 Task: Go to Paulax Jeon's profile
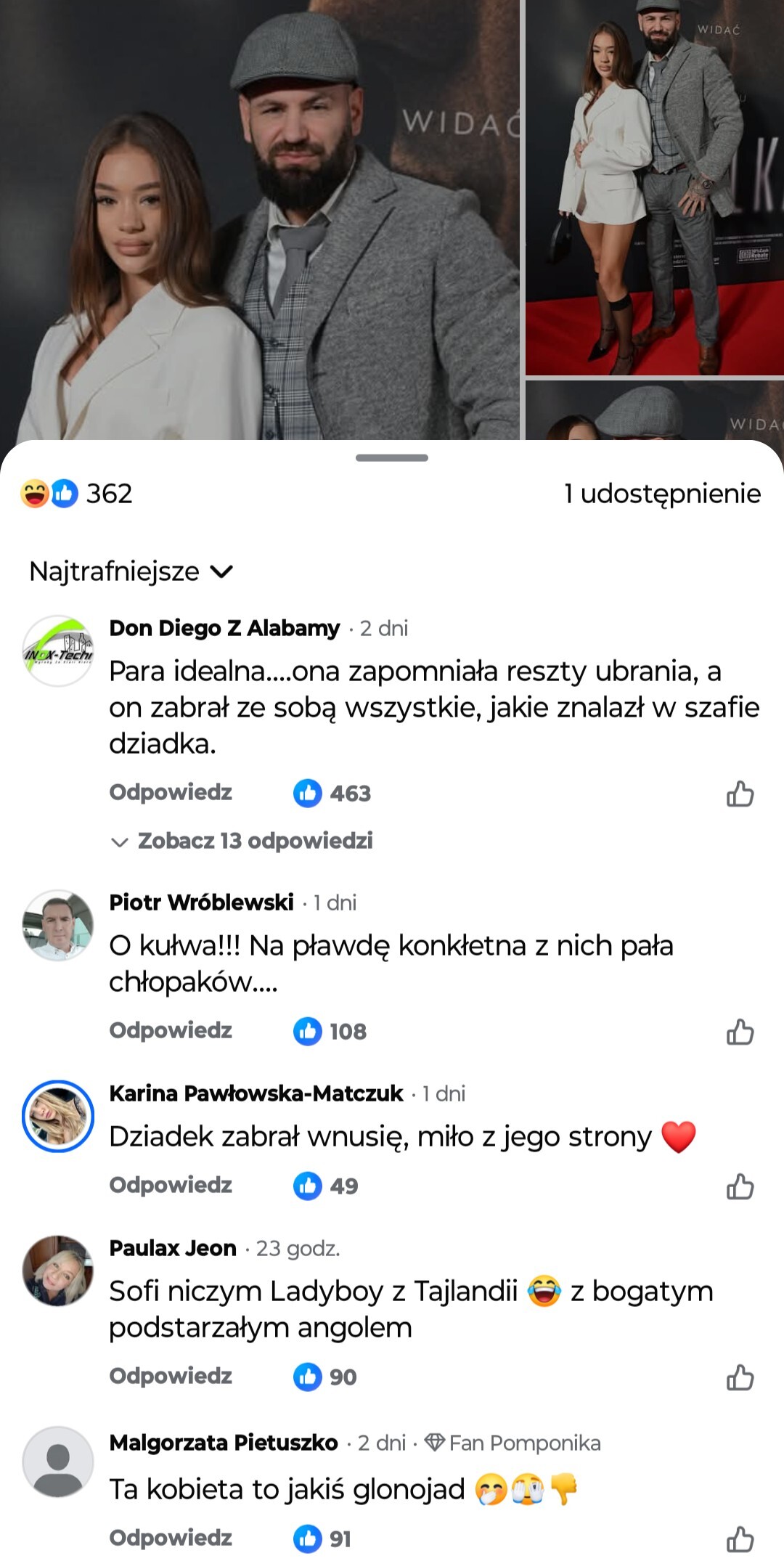coord(173,1248)
